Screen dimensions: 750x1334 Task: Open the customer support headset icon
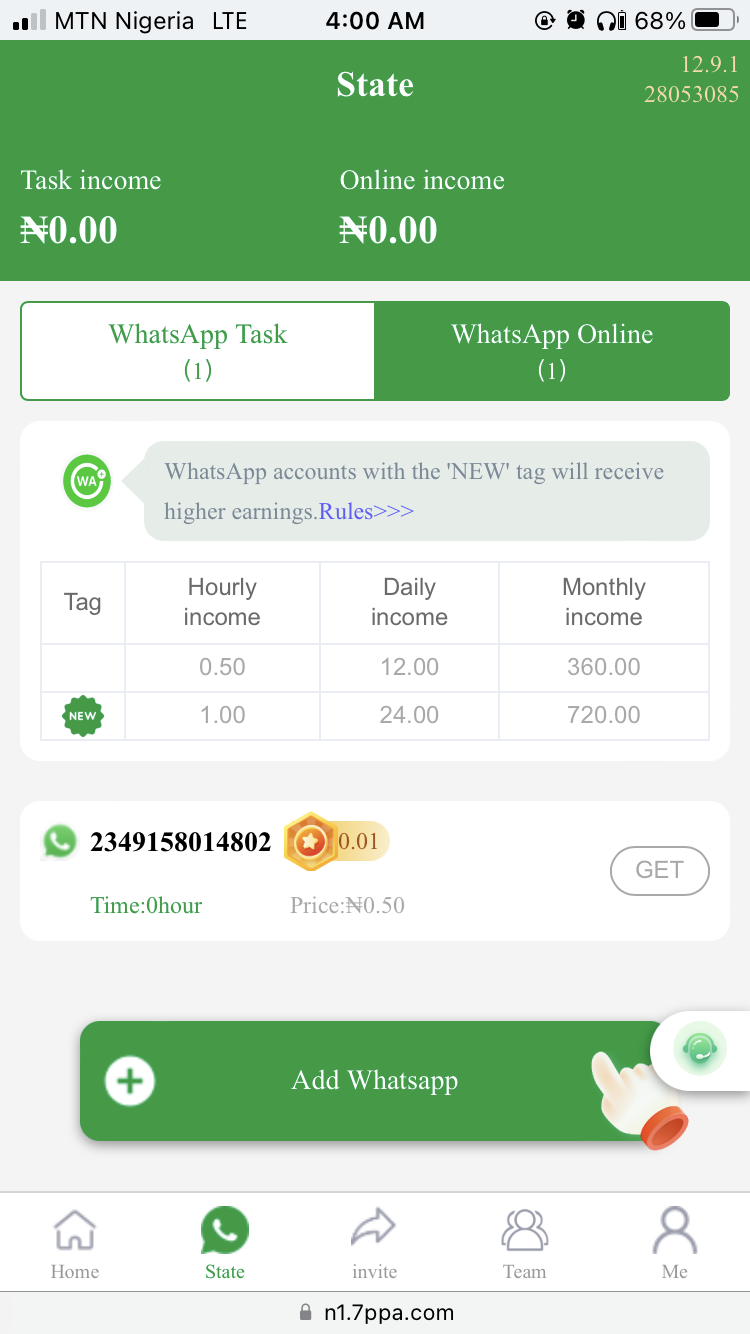[700, 1049]
